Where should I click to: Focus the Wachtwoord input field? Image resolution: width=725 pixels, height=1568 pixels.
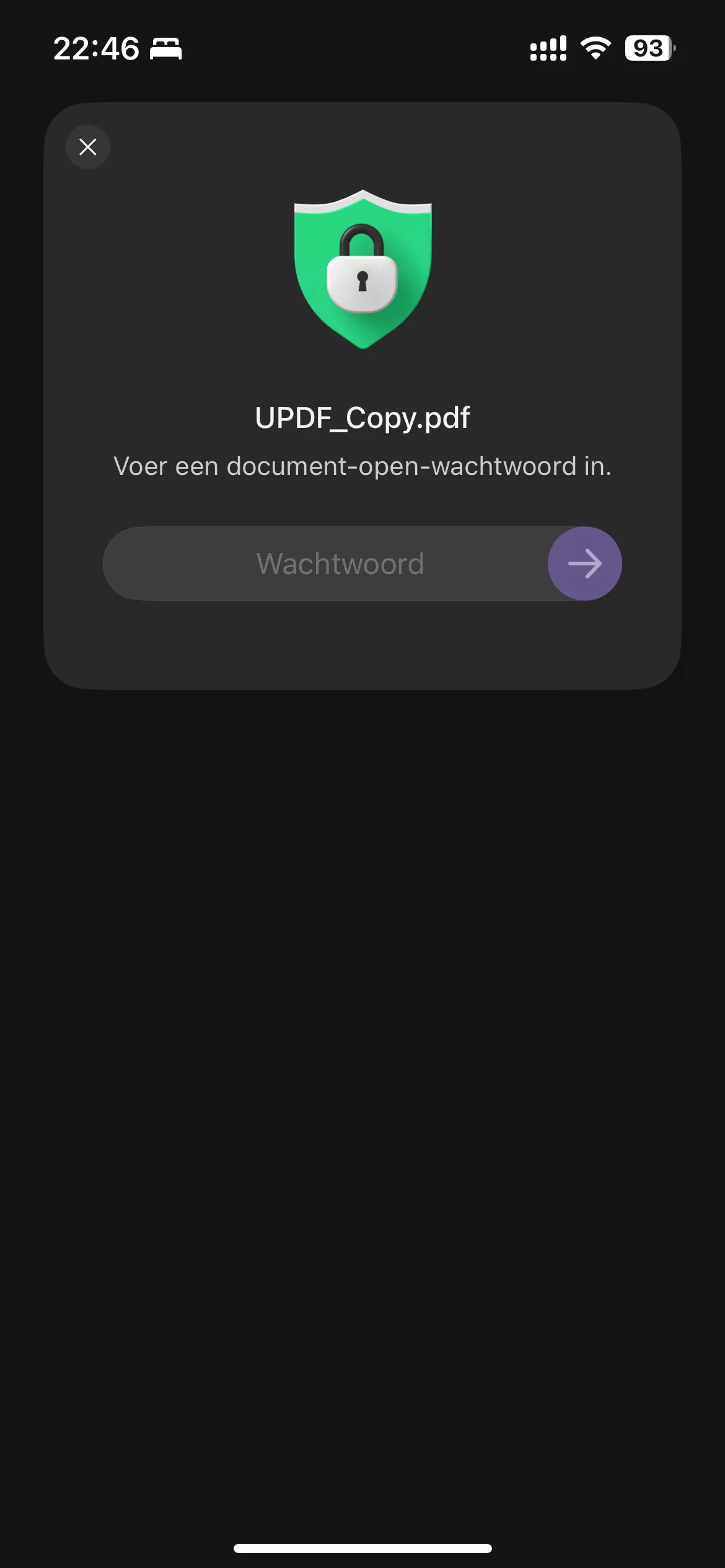[x=326, y=564]
